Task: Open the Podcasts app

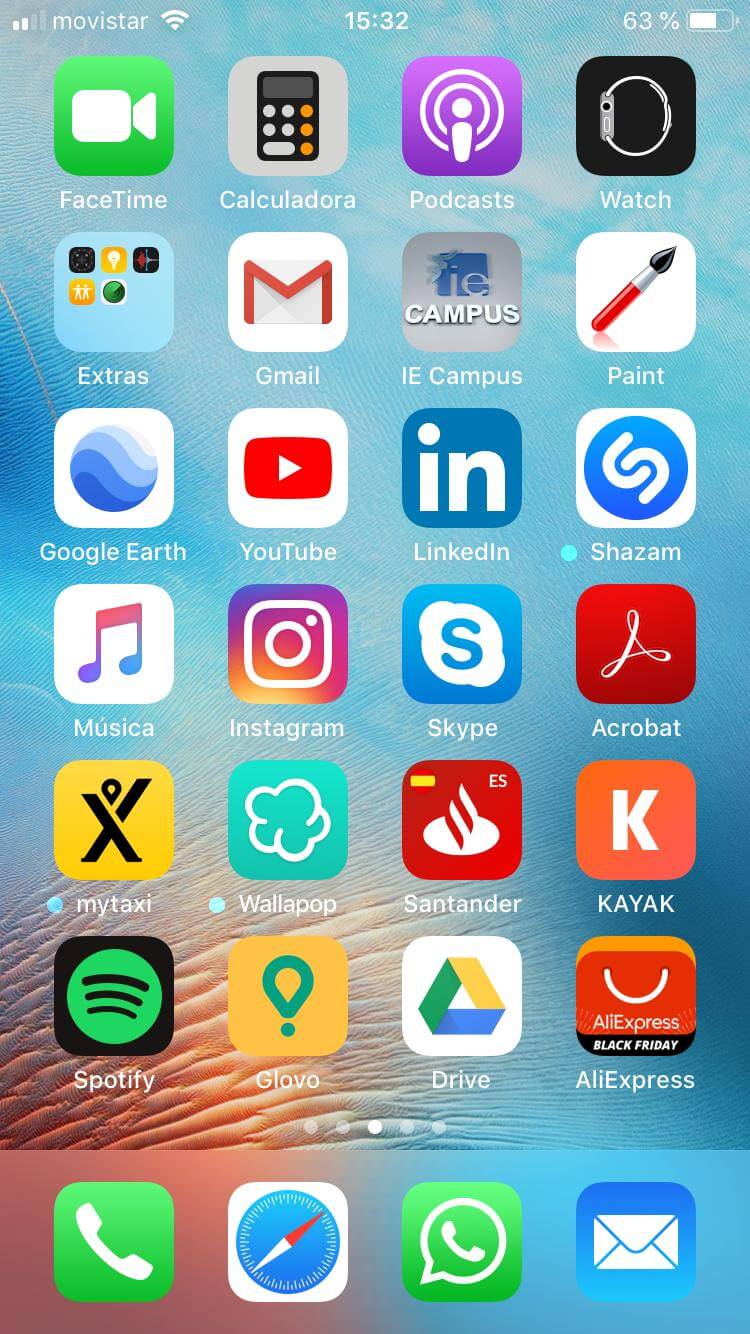Action: 462,116
